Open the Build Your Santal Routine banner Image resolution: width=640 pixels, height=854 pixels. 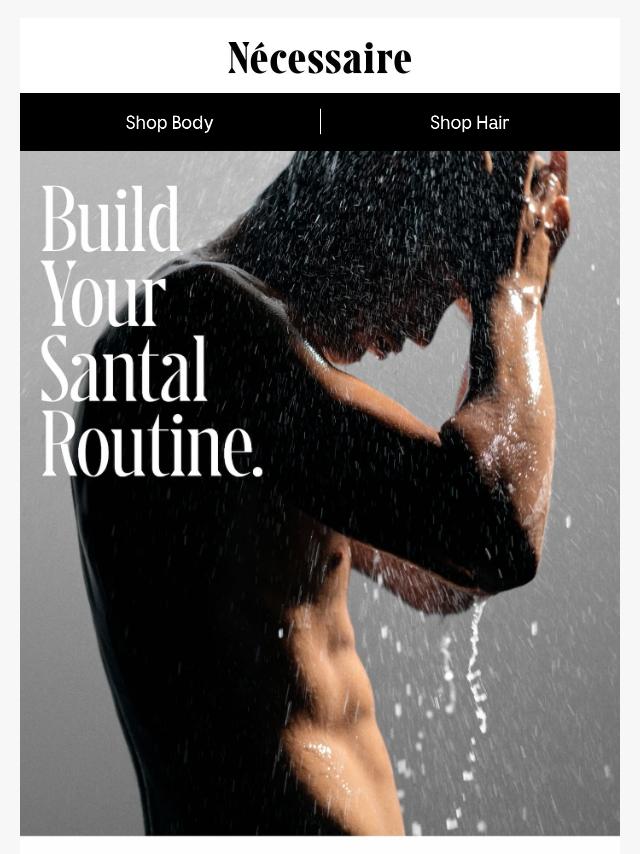pyautogui.click(x=320, y=490)
